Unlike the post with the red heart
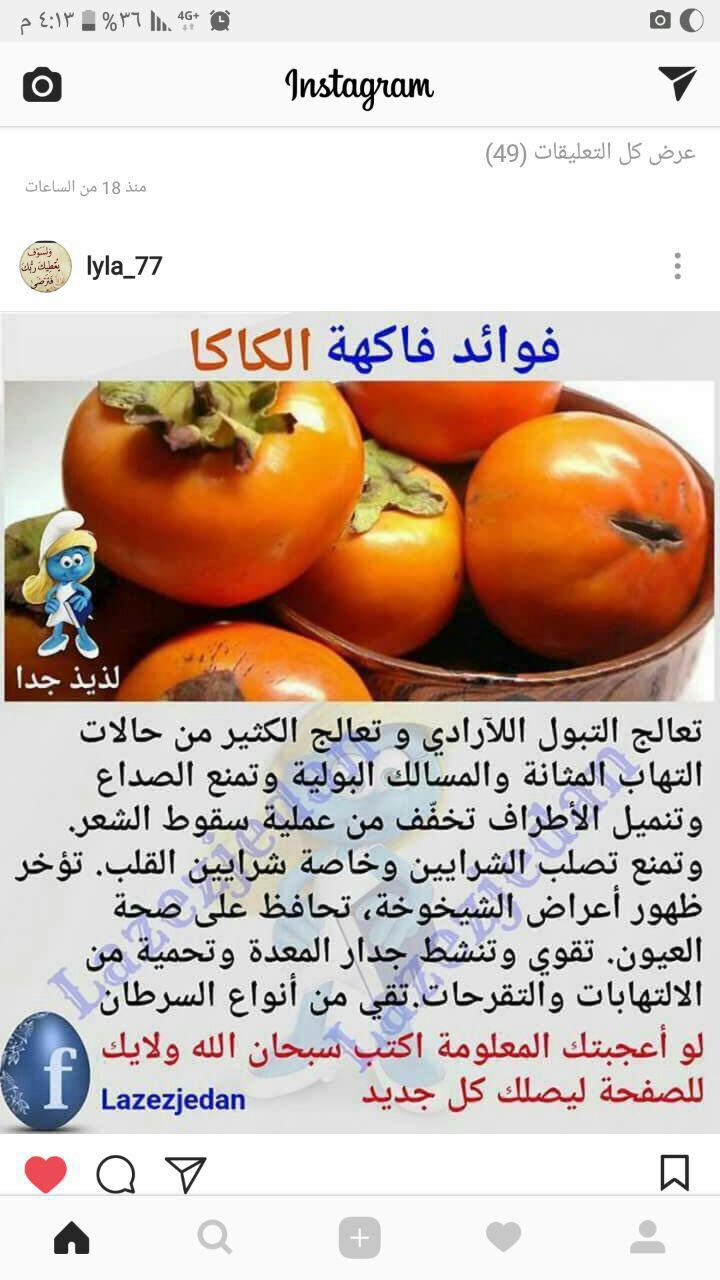 (x=46, y=1173)
